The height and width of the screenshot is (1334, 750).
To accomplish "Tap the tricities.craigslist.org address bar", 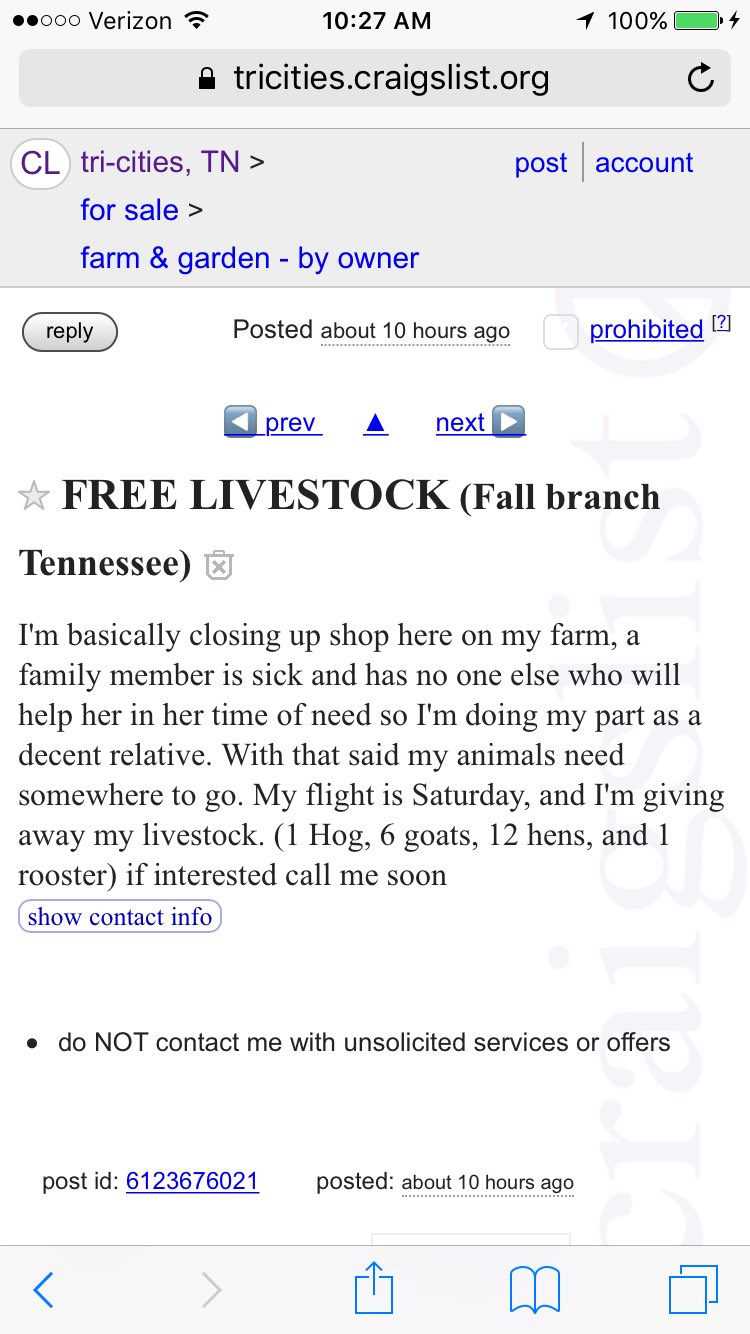I will pos(375,78).
